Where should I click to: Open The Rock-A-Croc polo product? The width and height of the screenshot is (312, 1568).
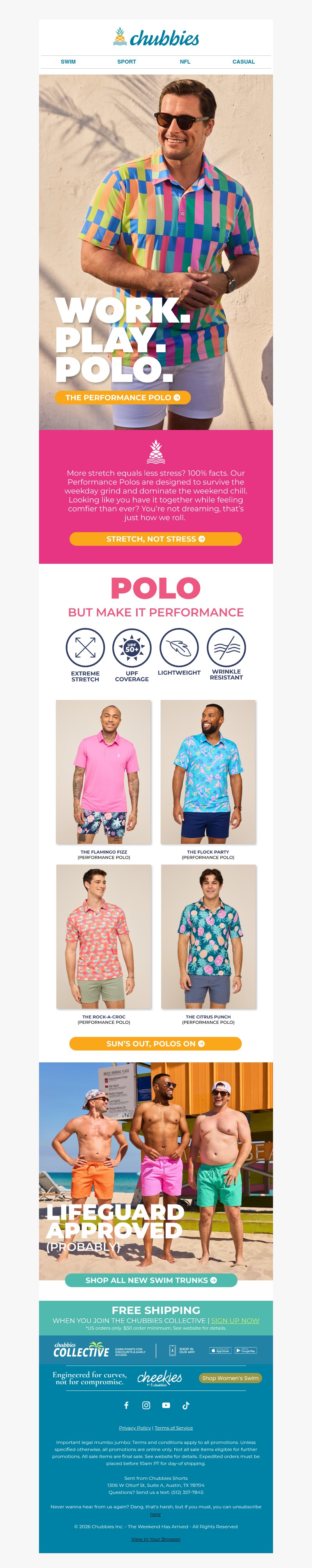pos(103,937)
